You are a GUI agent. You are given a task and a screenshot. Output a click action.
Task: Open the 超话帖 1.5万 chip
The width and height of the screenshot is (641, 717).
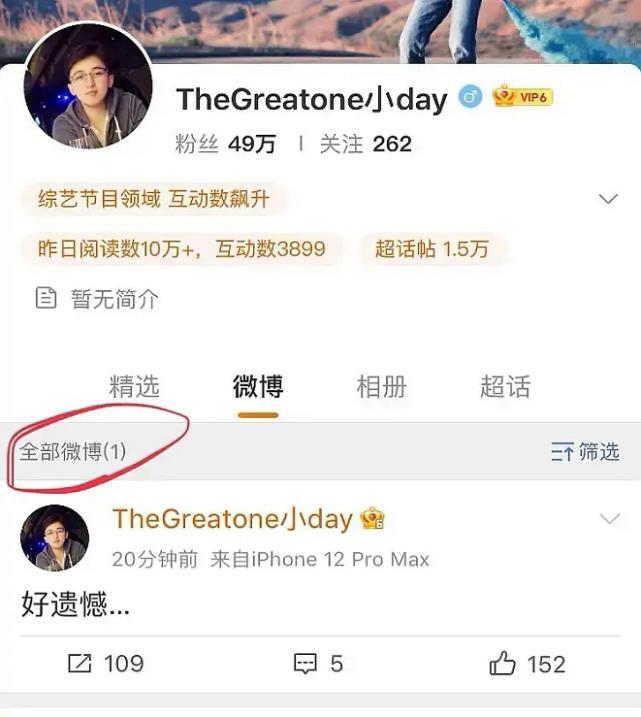click(x=432, y=249)
